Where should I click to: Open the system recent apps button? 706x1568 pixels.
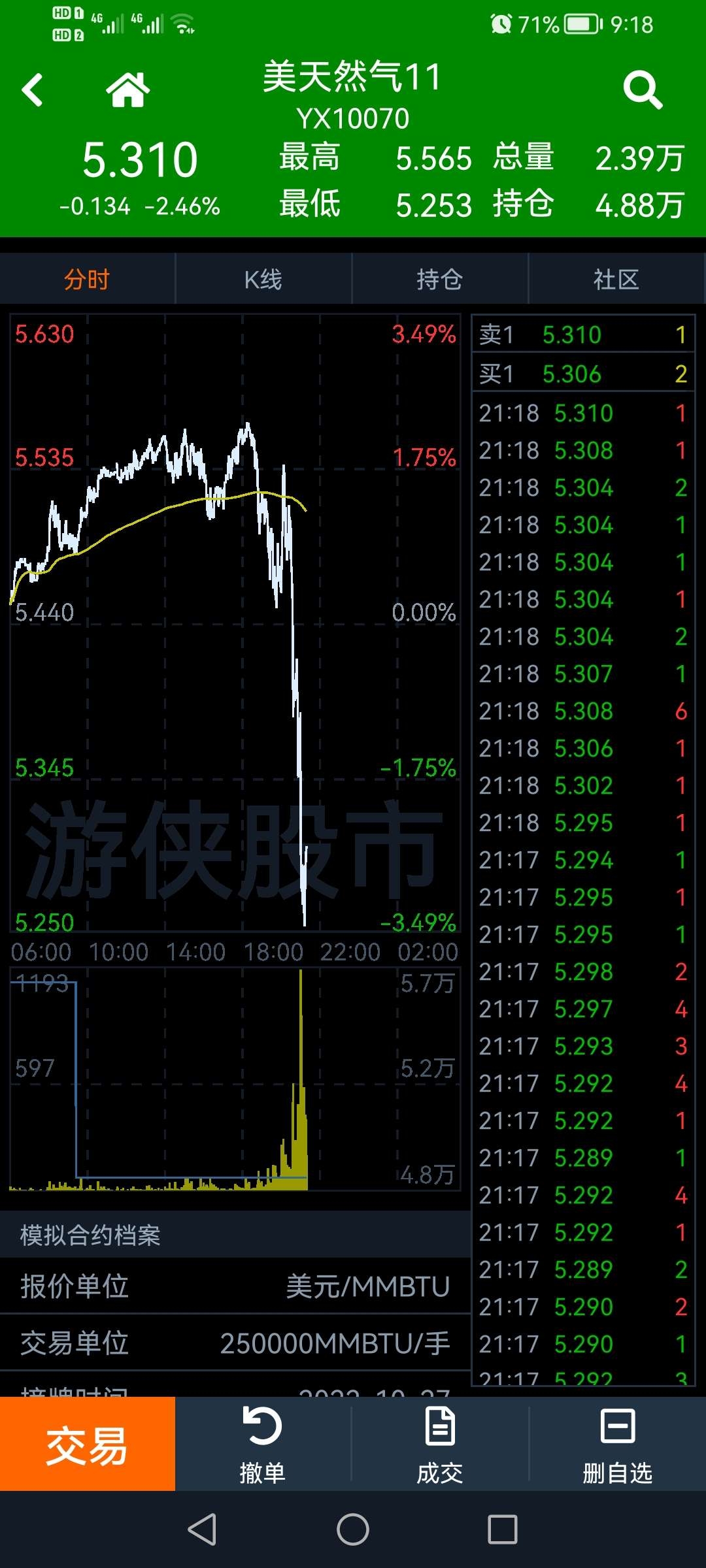click(x=503, y=1529)
